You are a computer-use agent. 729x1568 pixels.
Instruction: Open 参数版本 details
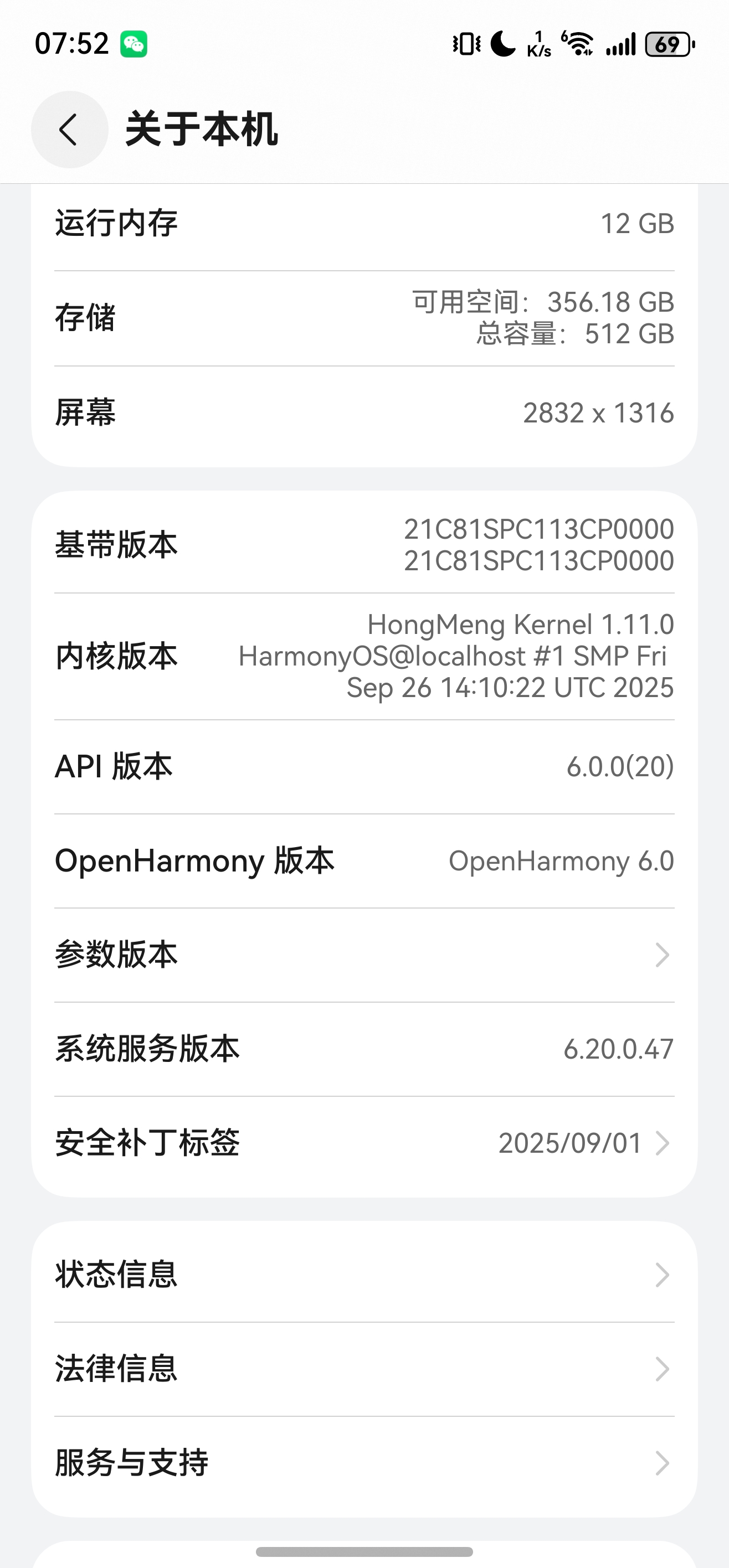(x=364, y=955)
